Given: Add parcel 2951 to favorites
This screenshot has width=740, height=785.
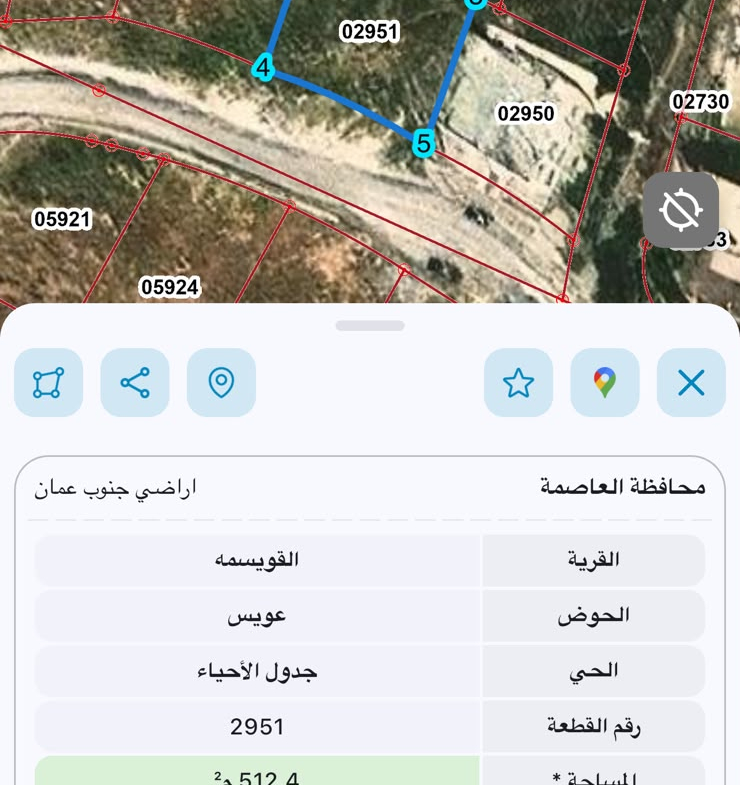Looking at the screenshot, I should (519, 382).
